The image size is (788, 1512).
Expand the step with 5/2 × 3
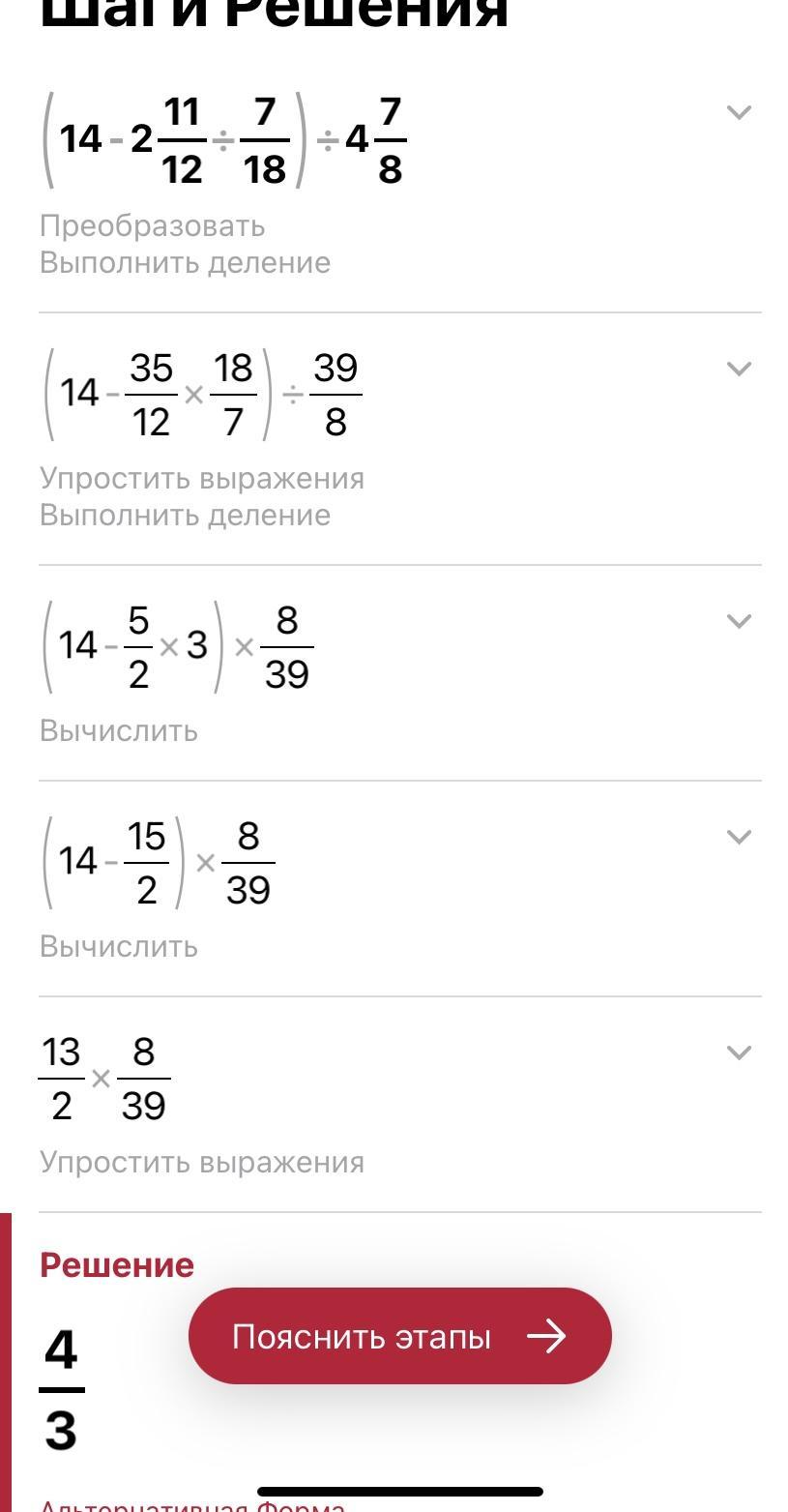(x=739, y=621)
